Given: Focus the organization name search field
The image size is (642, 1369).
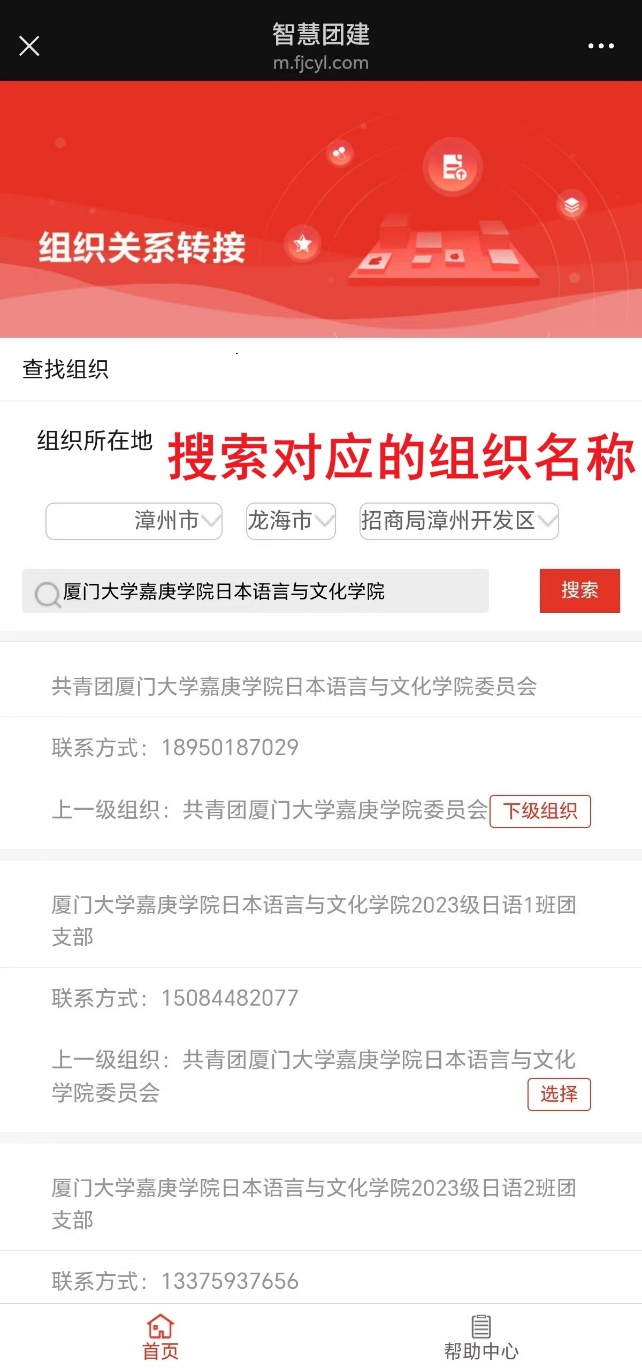Looking at the screenshot, I should [x=256, y=591].
